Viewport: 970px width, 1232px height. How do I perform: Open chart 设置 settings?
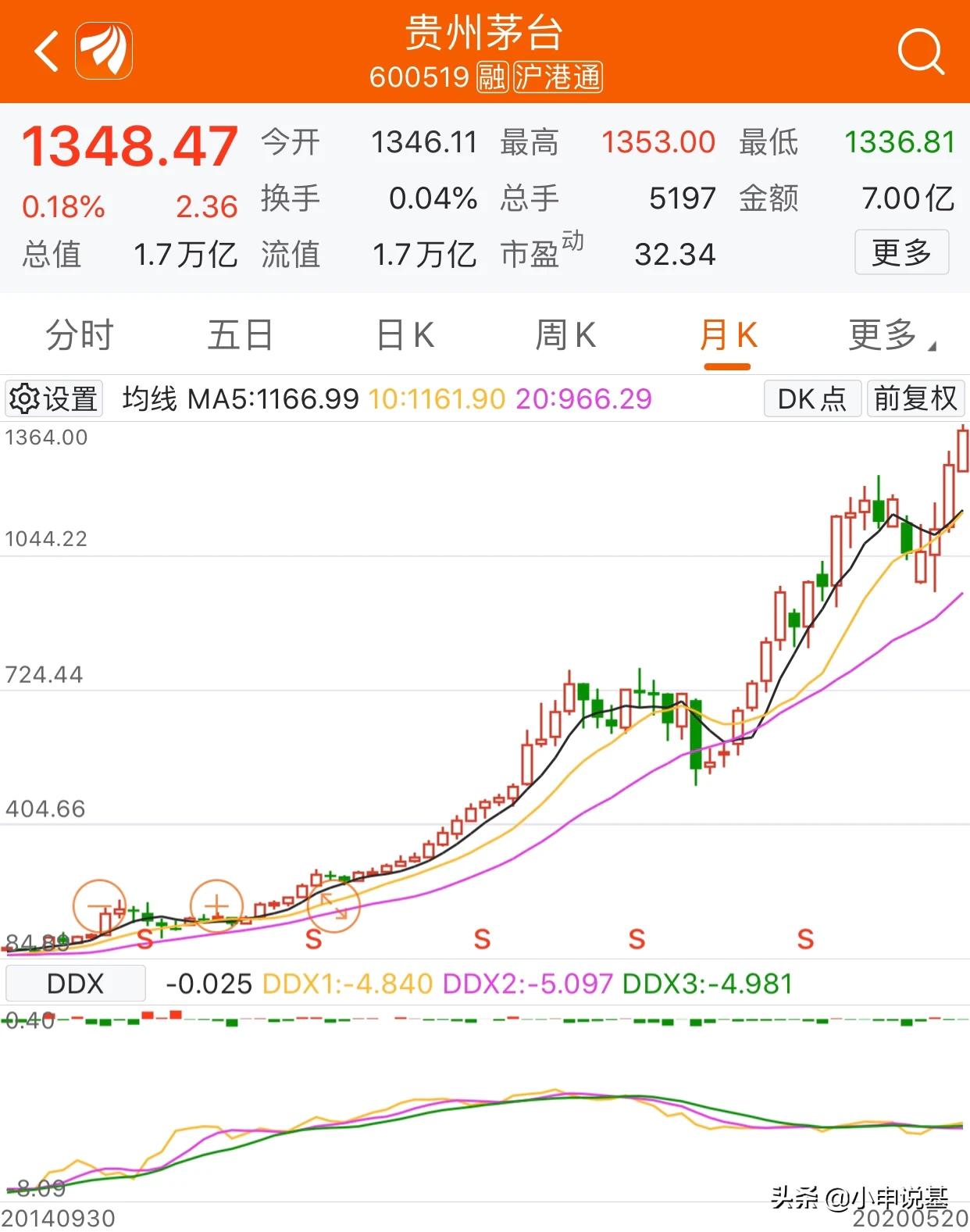[54, 398]
